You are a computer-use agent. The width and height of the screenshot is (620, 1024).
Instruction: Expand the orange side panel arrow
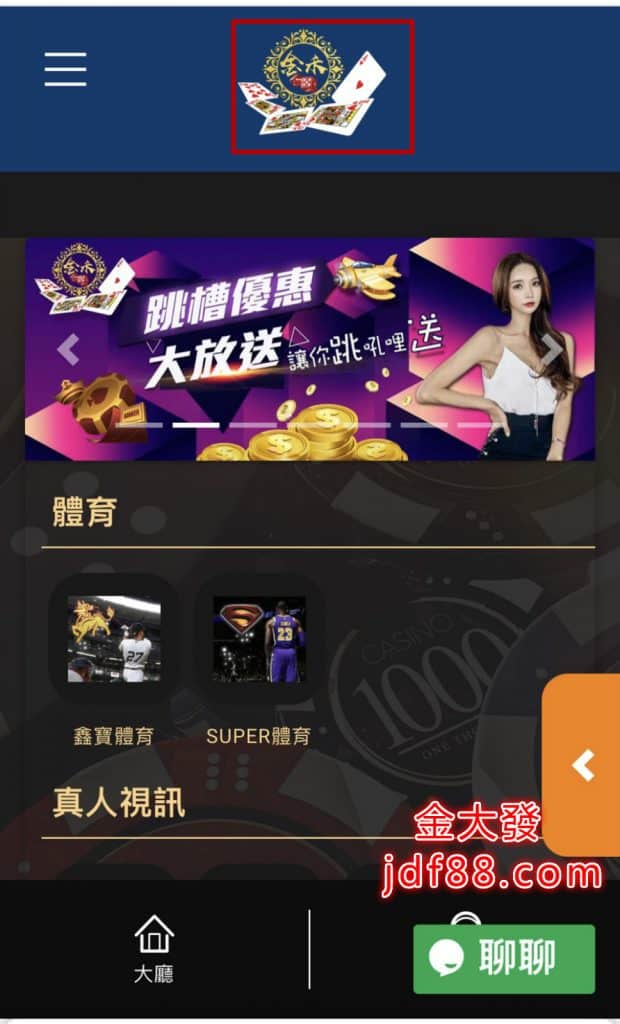(583, 766)
